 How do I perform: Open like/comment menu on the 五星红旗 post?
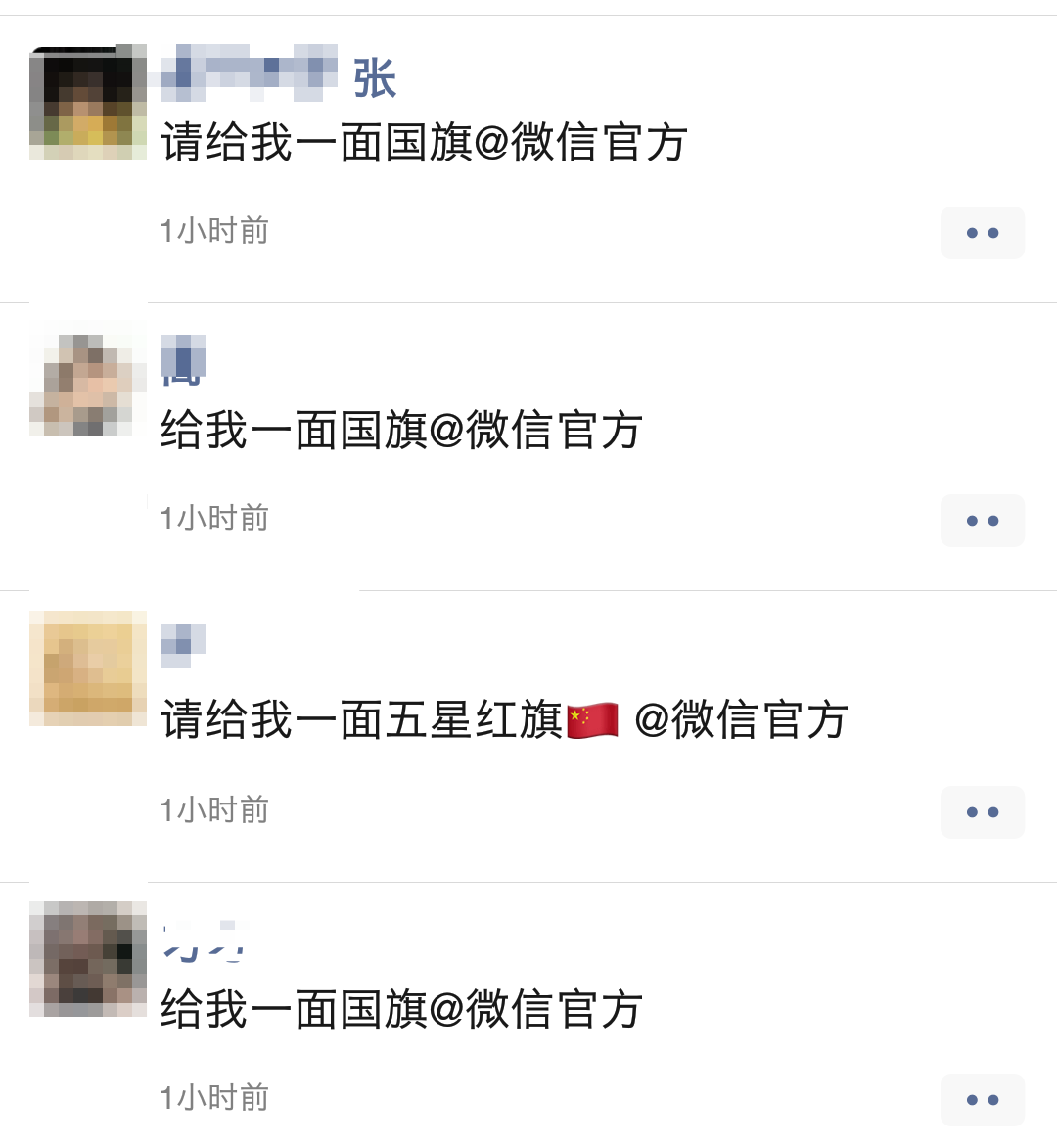982,812
